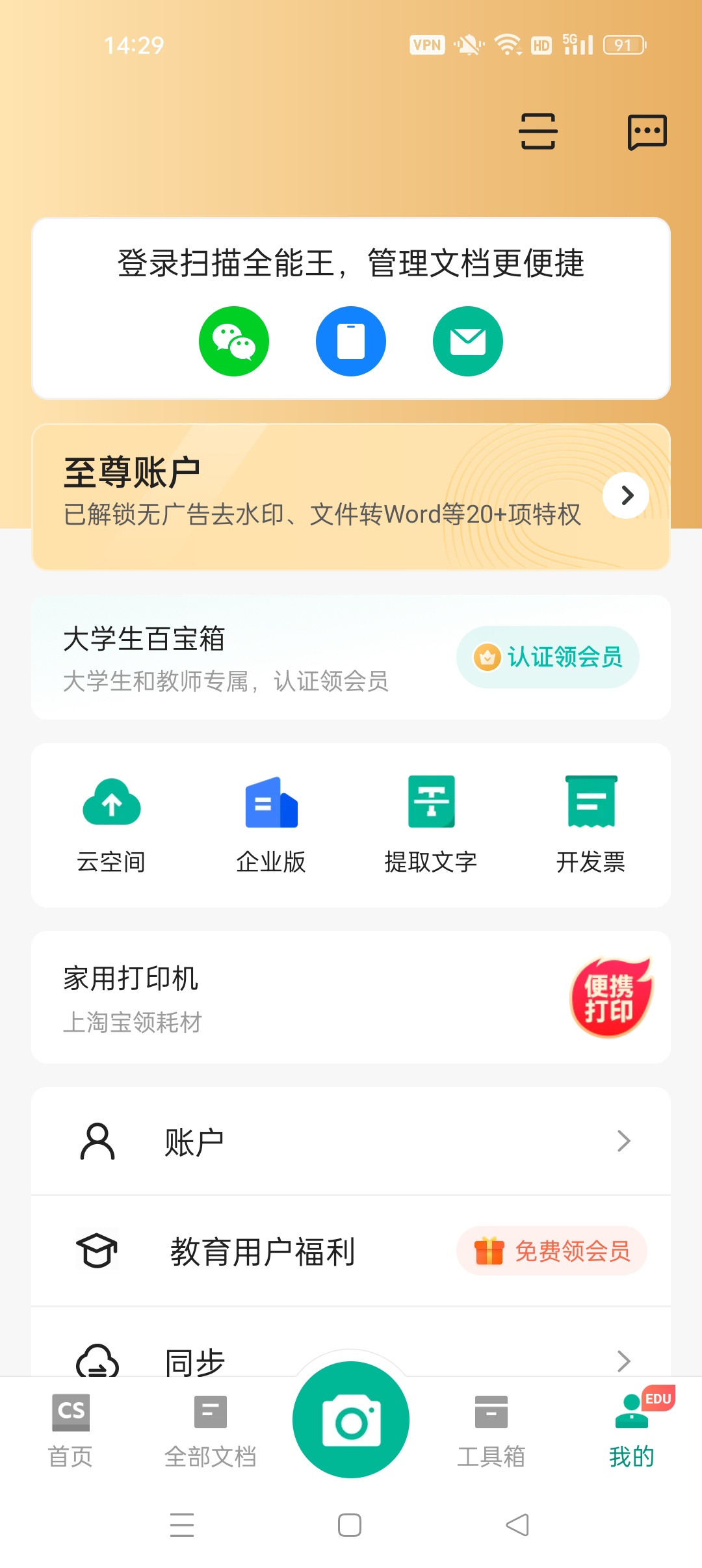Log in with email

468,341
